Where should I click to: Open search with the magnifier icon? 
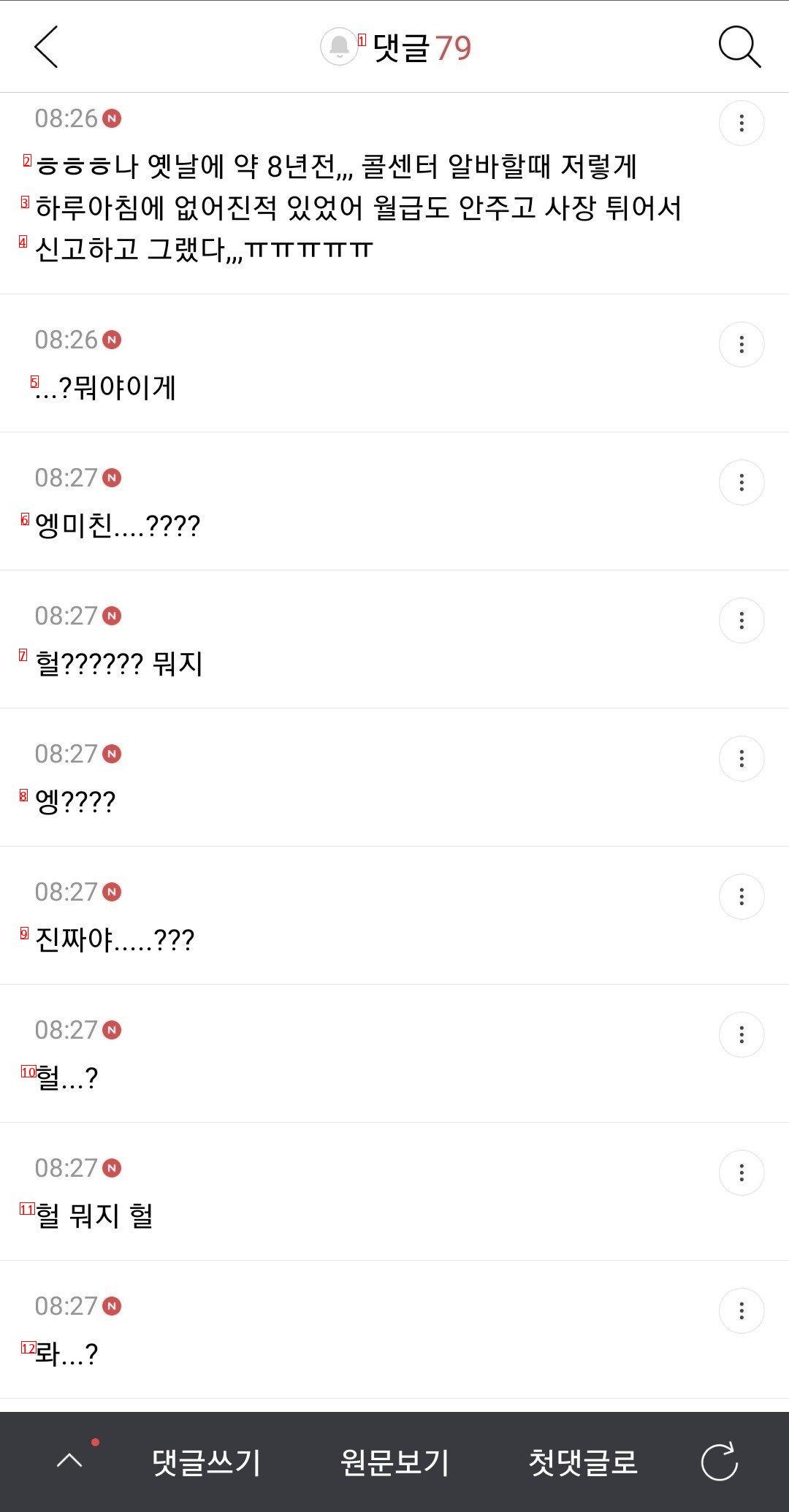tap(739, 47)
